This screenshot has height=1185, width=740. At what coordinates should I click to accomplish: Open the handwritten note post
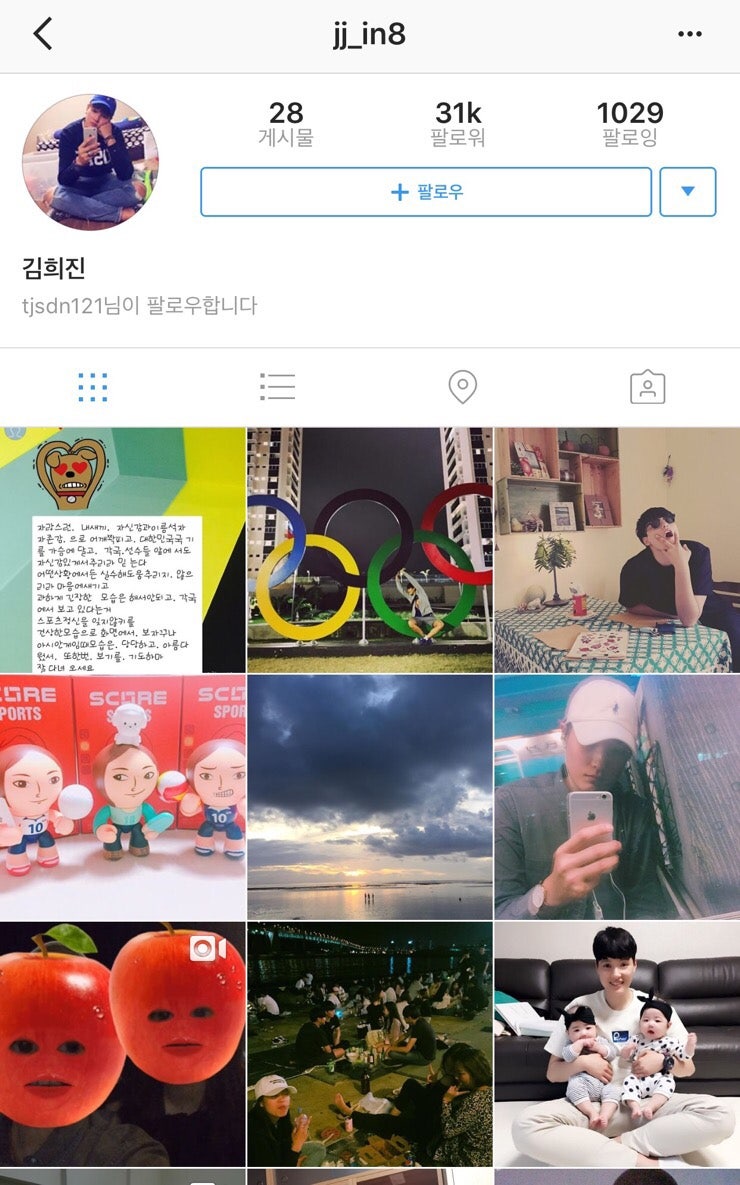[122, 550]
